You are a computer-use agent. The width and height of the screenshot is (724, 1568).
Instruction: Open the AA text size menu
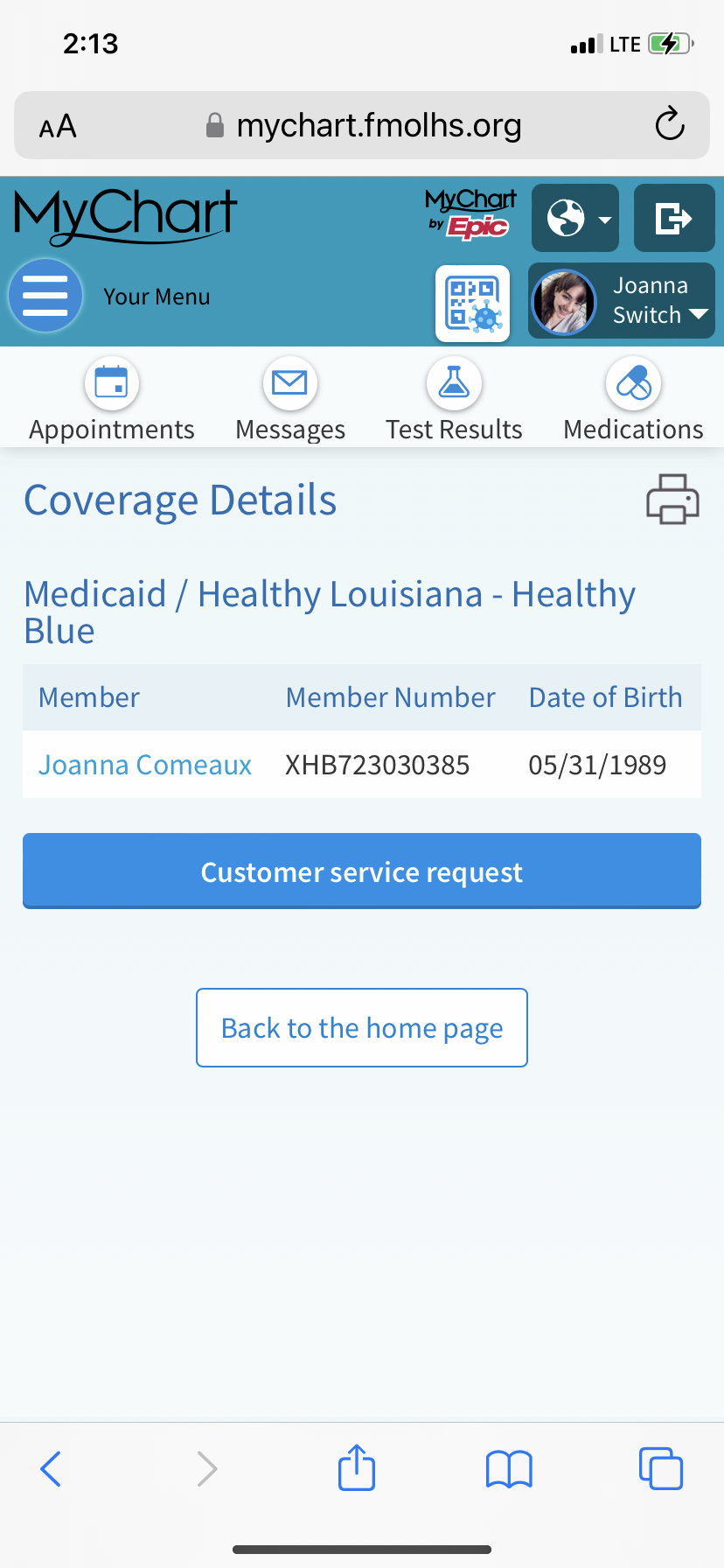click(58, 127)
